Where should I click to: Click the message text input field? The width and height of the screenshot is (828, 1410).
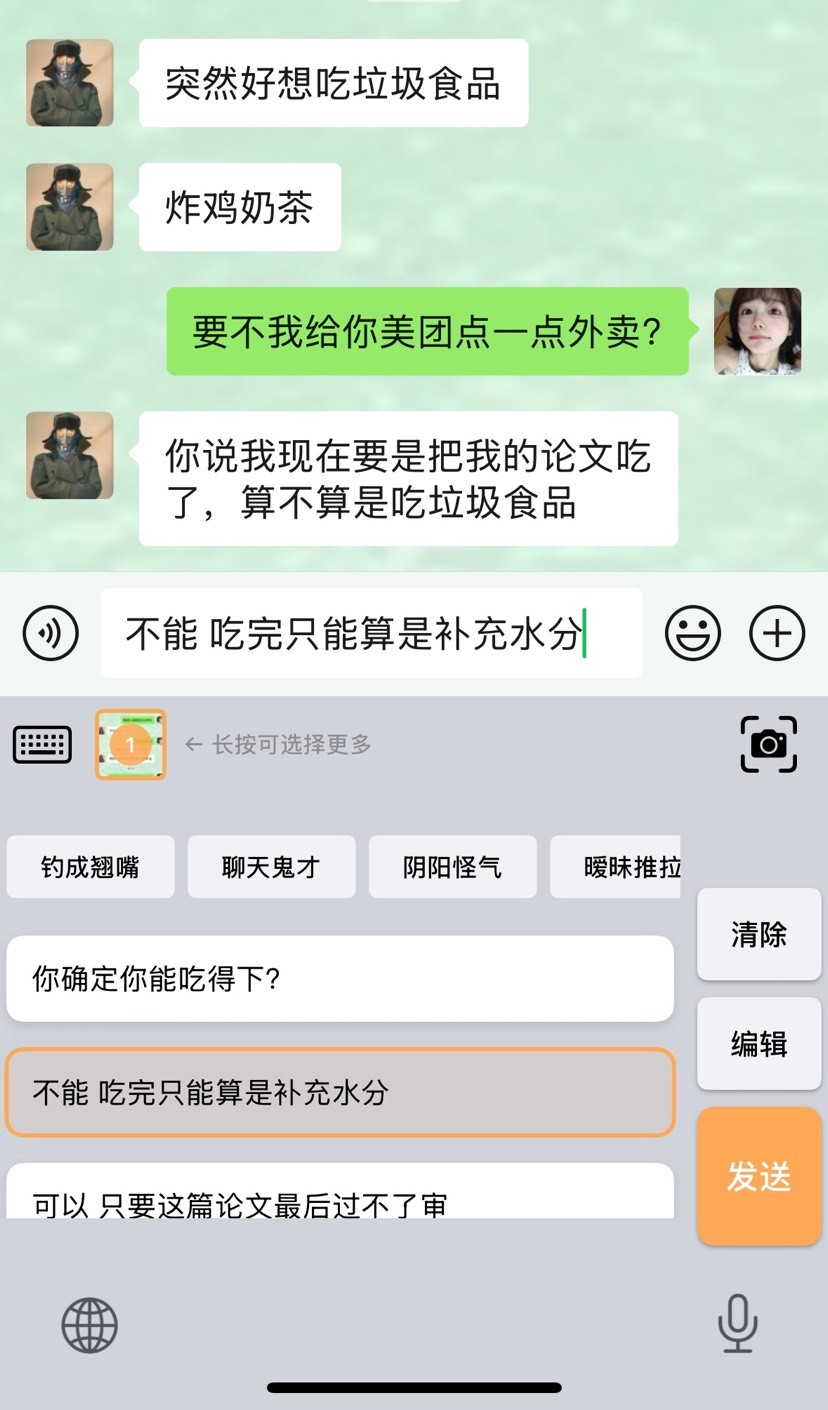tap(370, 634)
